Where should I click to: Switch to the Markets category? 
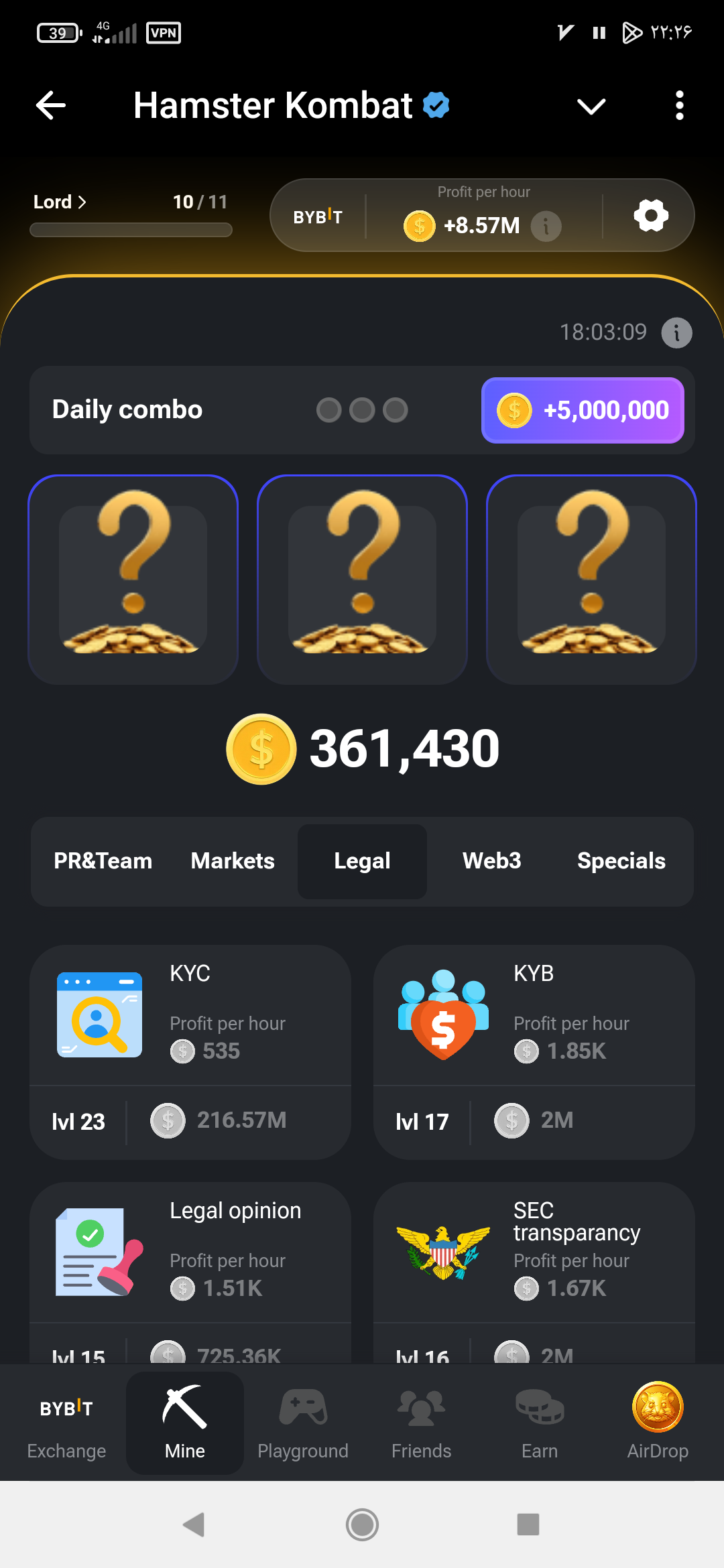coord(233,861)
